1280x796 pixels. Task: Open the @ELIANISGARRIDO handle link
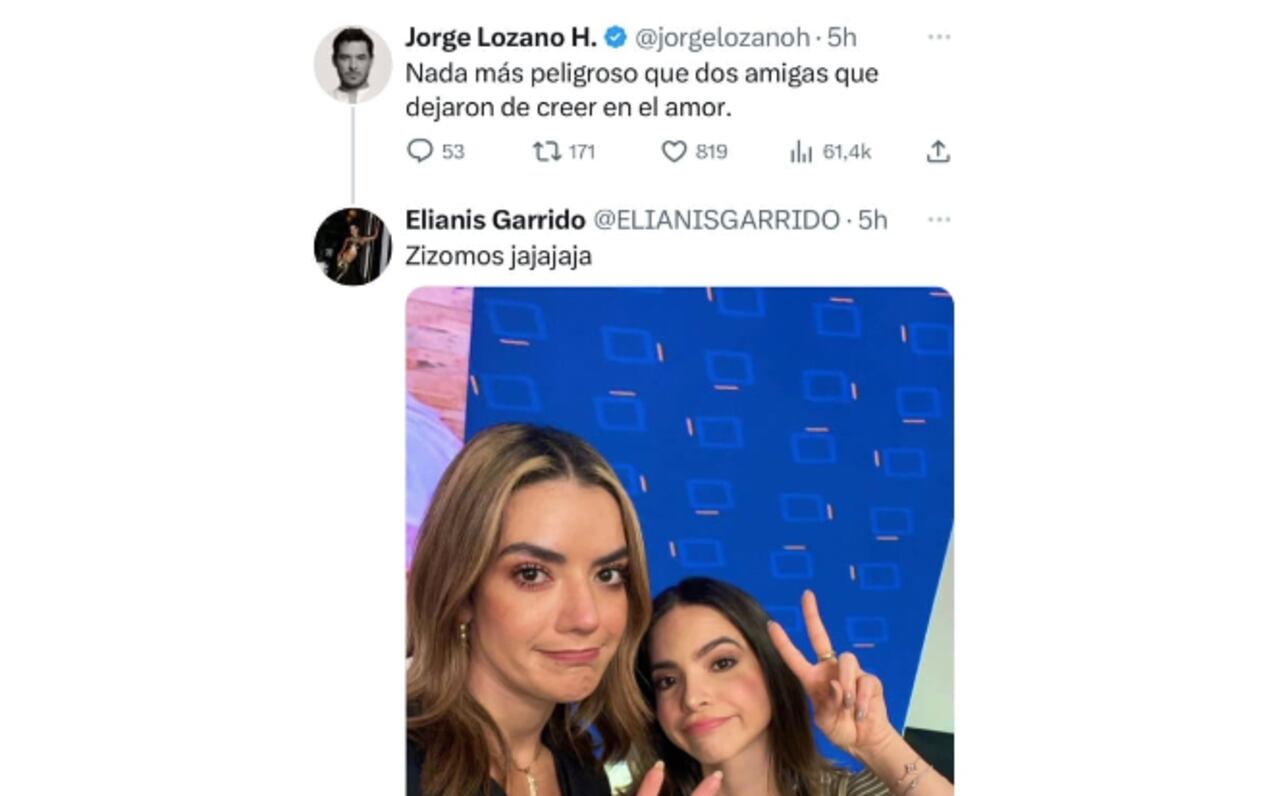point(716,220)
